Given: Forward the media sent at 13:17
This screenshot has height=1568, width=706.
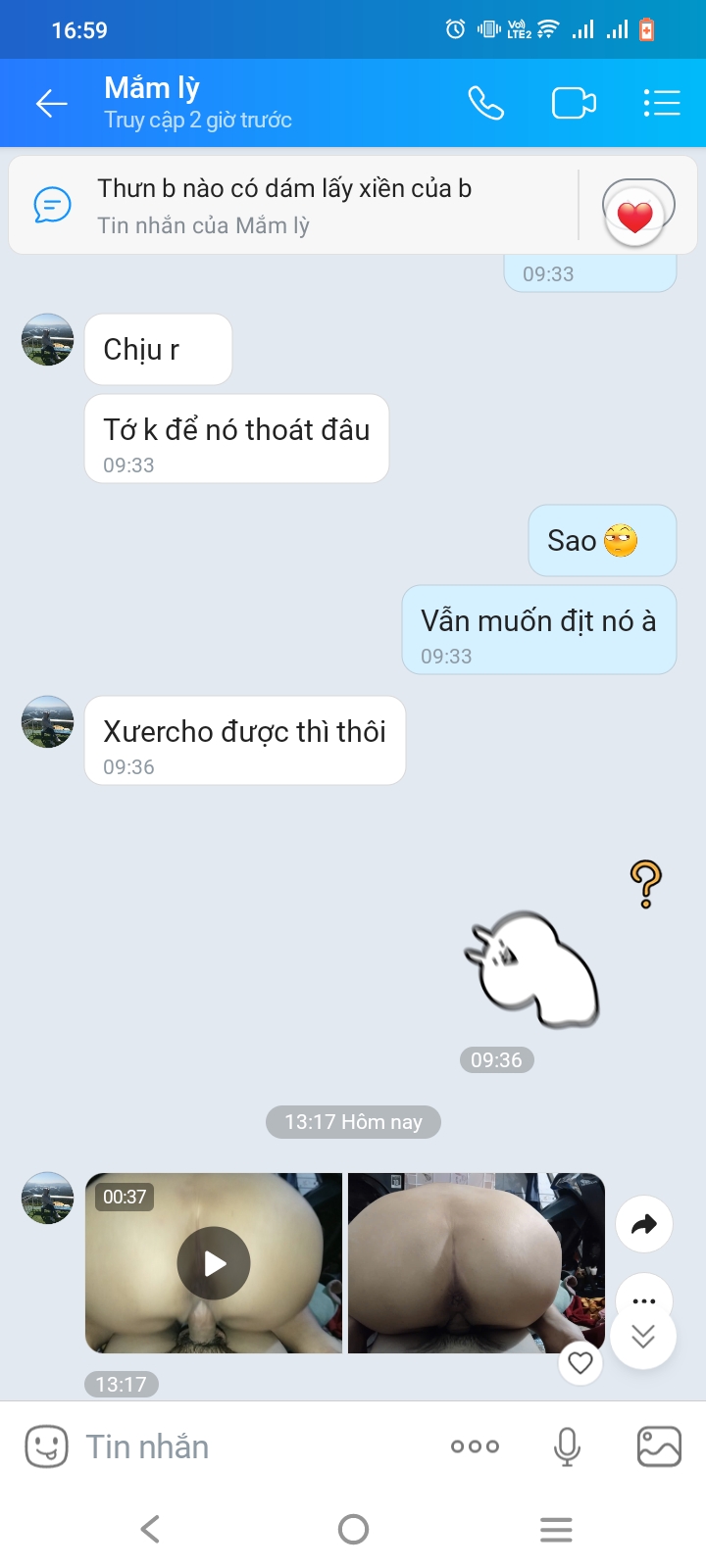Looking at the screenshot, I should click(643, 1224).
